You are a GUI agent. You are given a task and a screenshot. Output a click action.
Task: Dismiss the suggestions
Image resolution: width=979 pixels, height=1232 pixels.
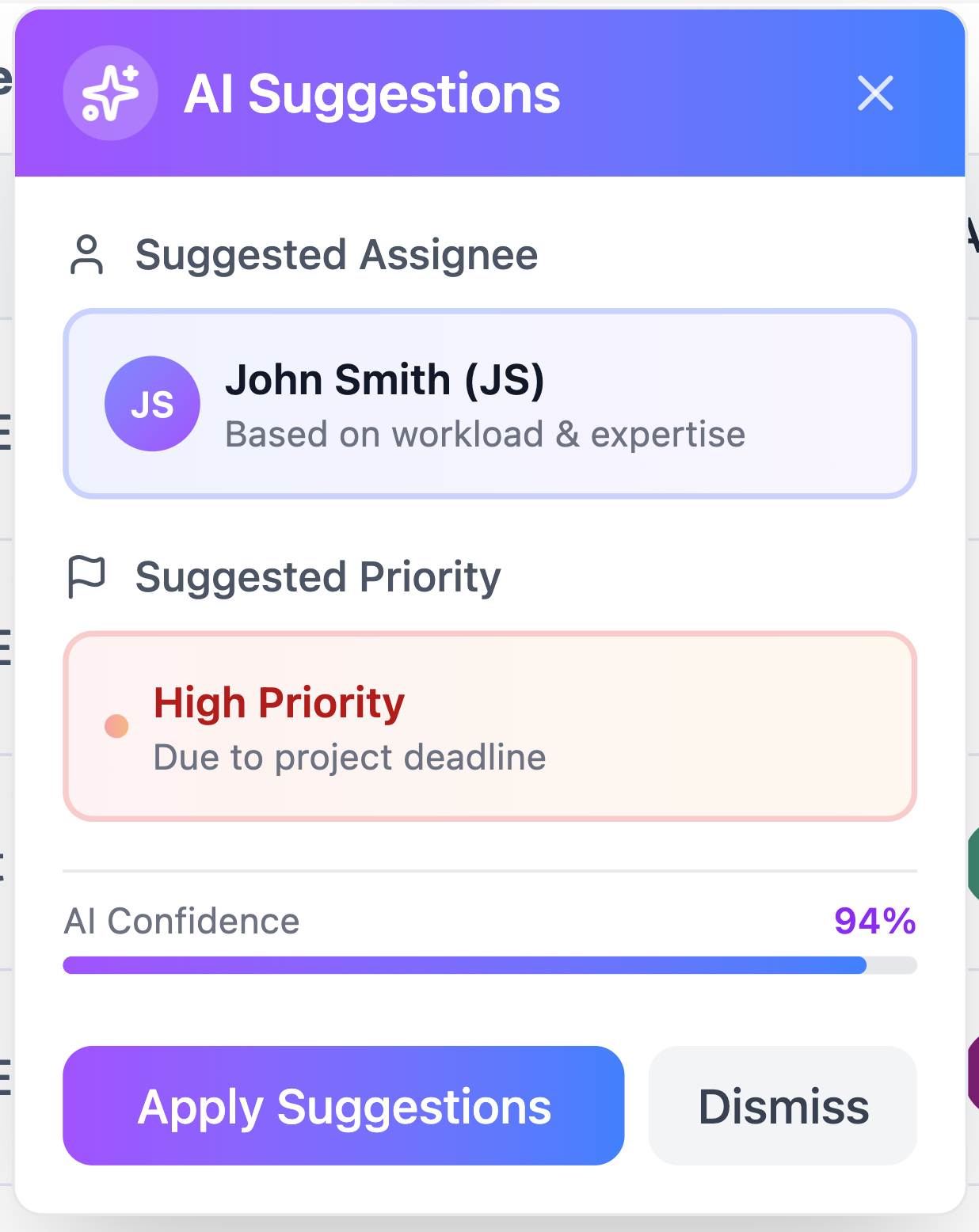pyautogui.click(x=783, y=1105)
